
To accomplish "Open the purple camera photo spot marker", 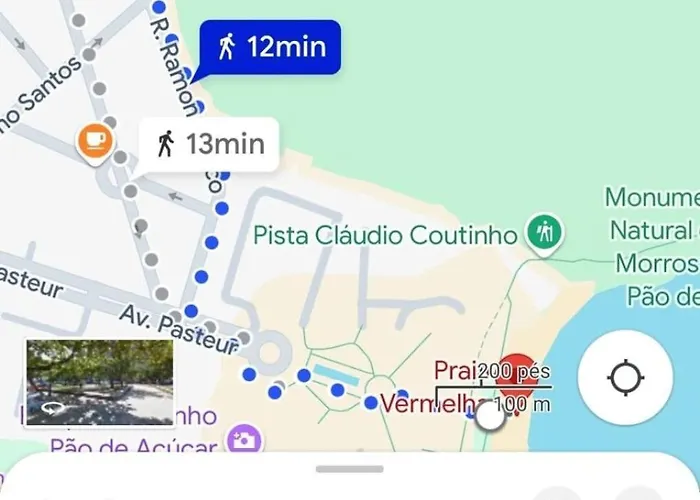I will tap(243, 439).
